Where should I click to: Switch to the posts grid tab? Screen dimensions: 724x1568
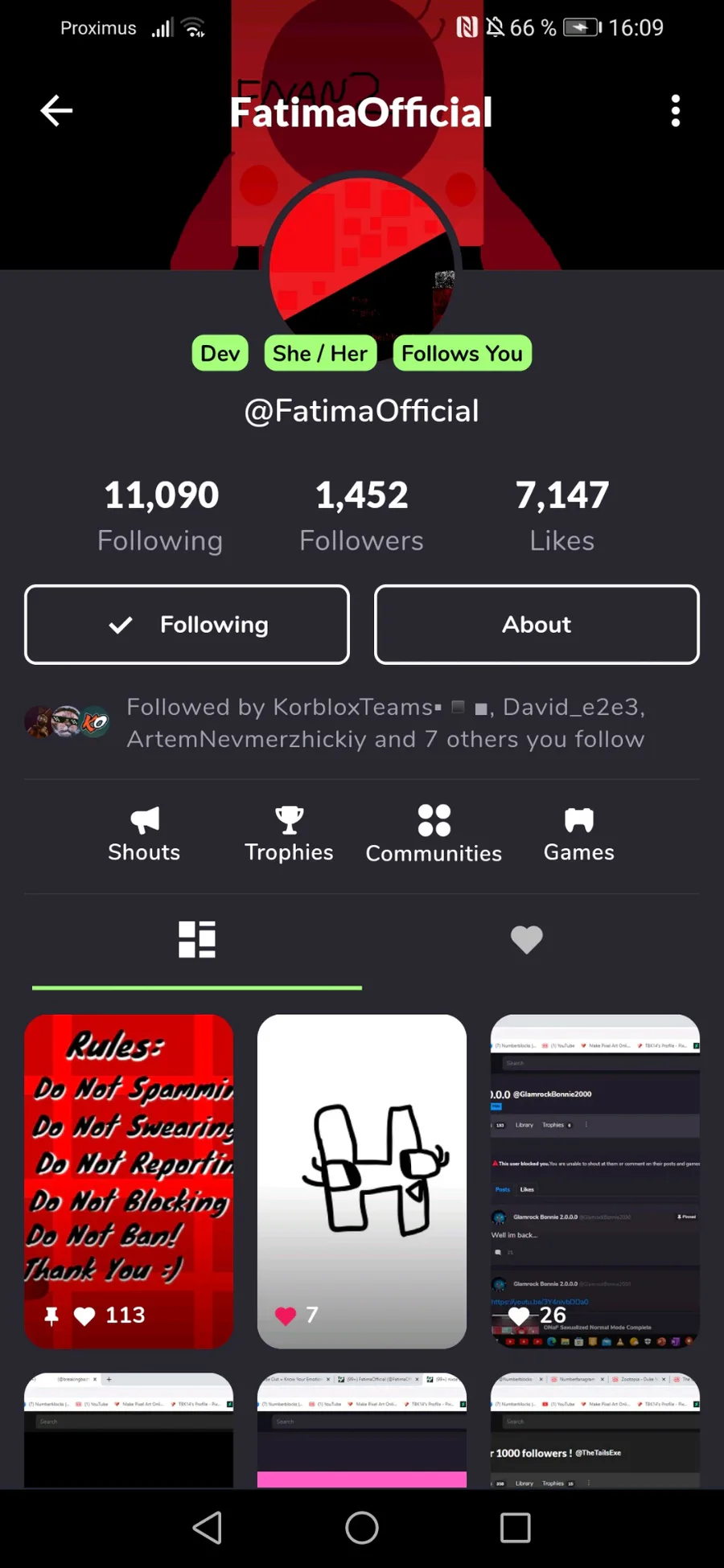coord(197,939)
